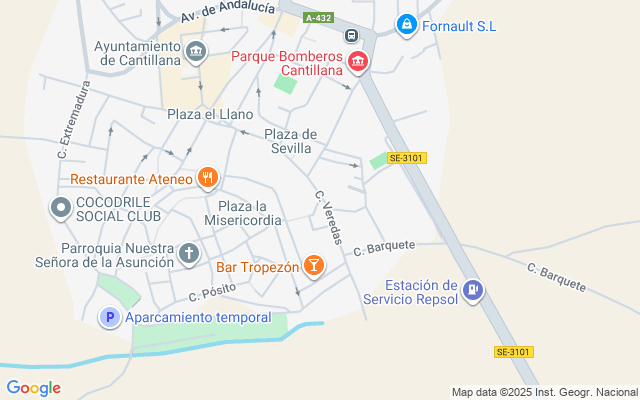This screenshot has height=400, width=640.
Task: Select the Cocodrile Social Club marker
Action: (x=61, y=208)
